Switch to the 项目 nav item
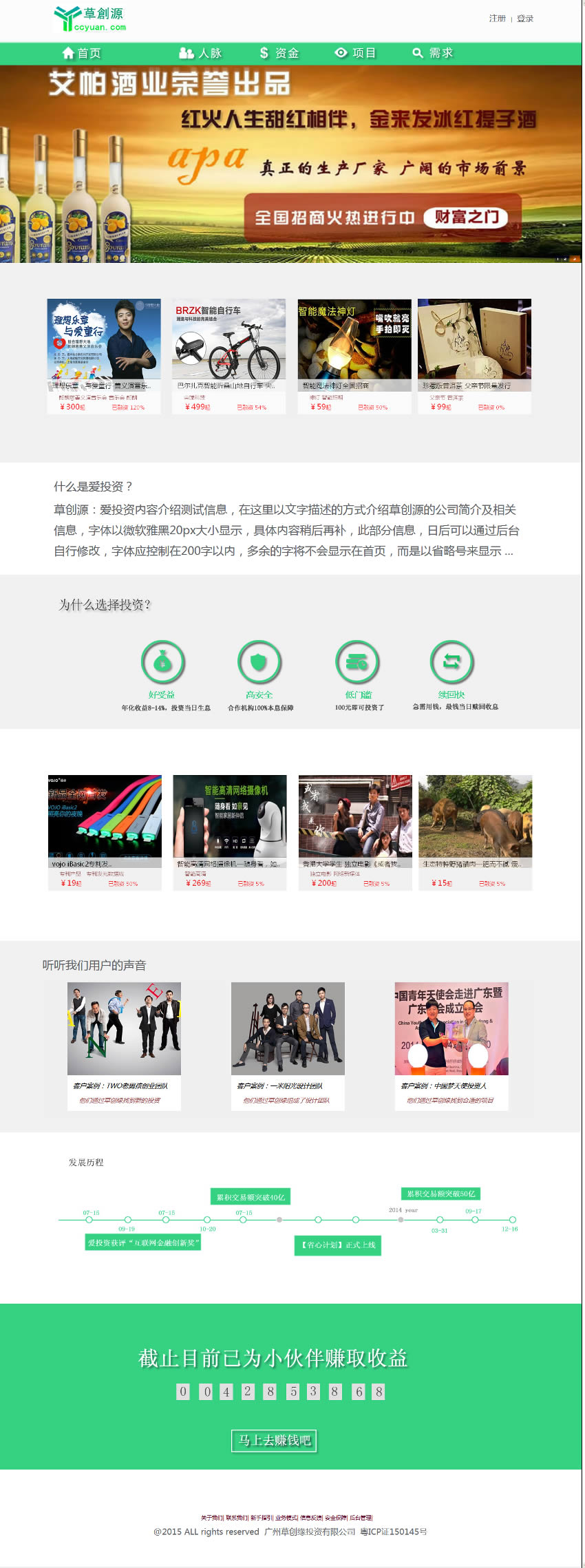 click(356, 53)
